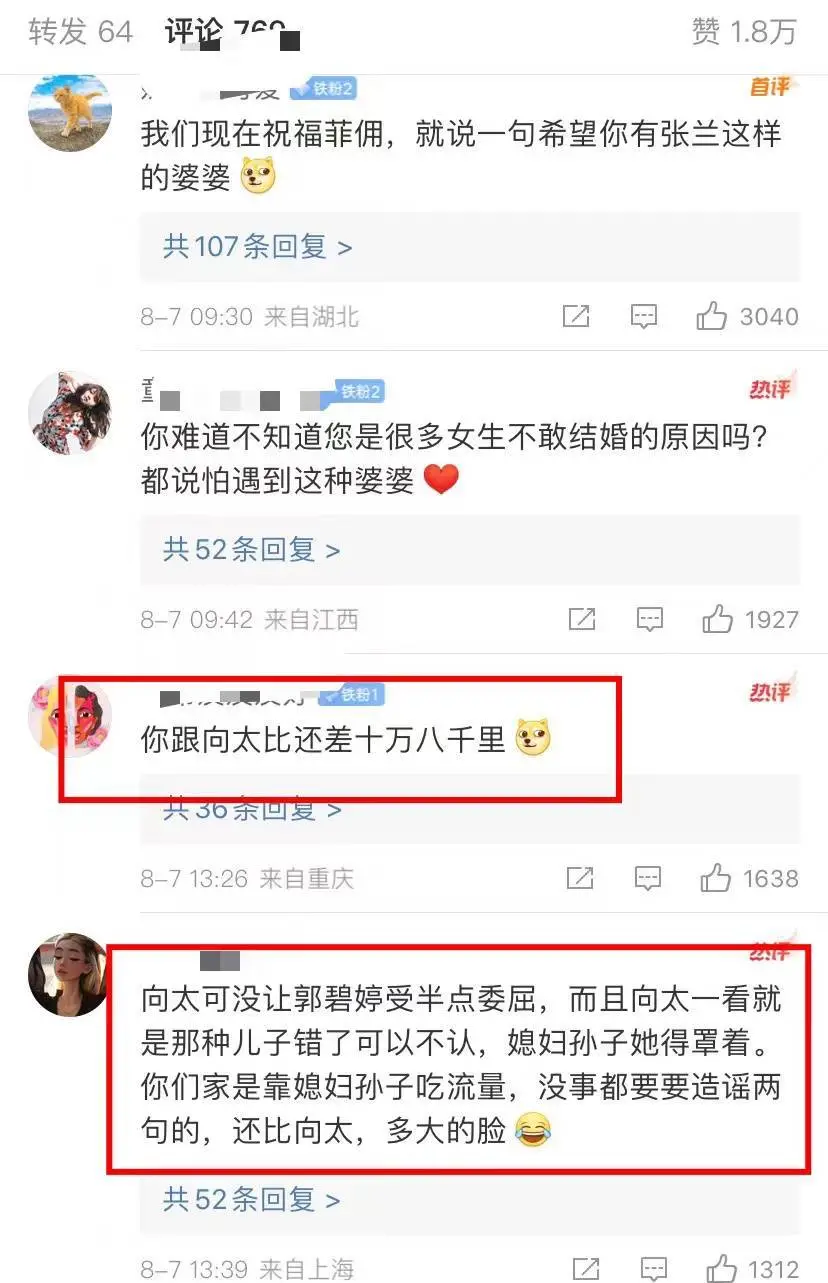
Task: Repost the comment posted 8-7 09:30
Action: click(576, 317)
